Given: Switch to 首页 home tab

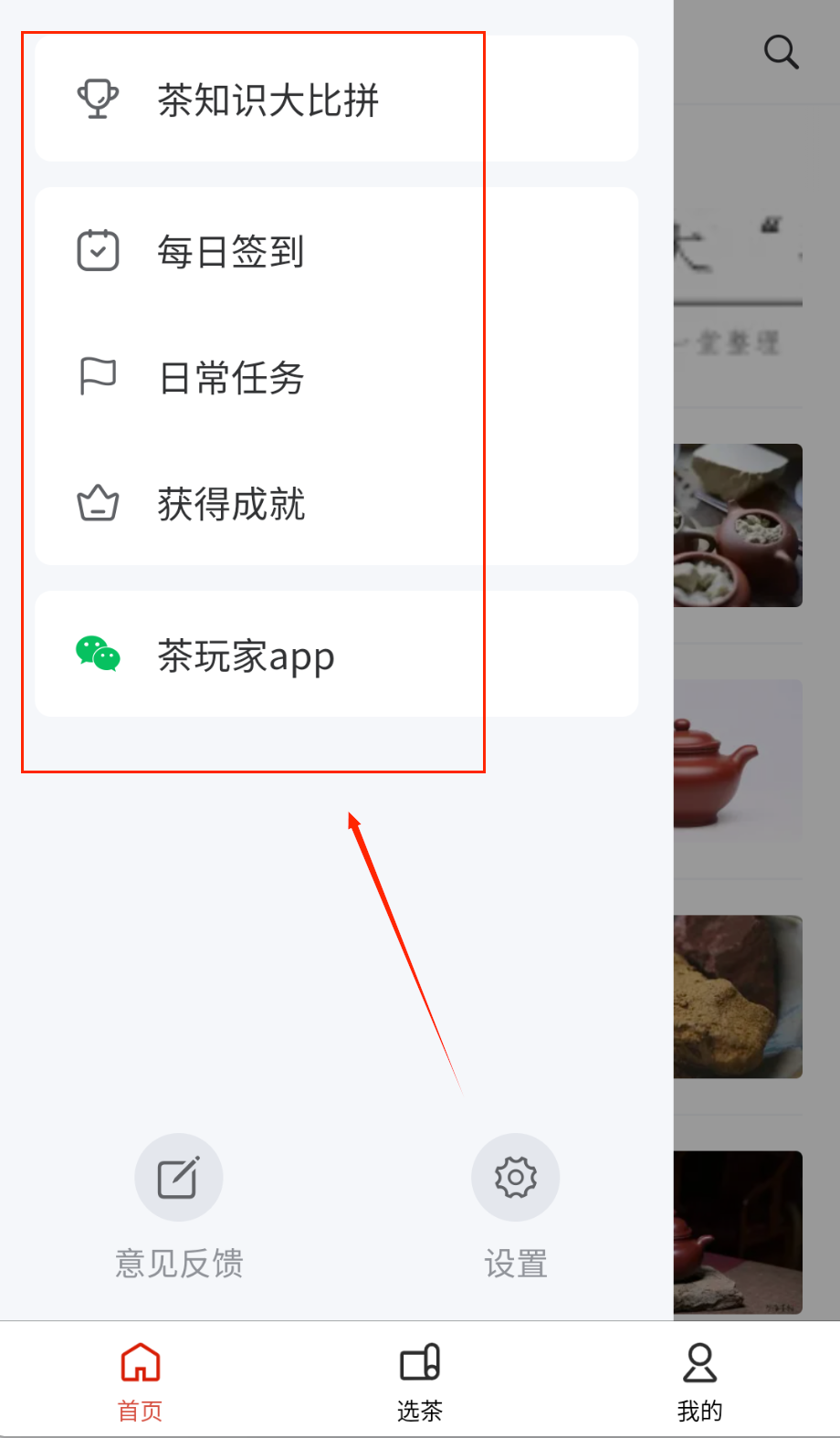Looking at the screenshot, I should pyautogui.click(x=141, y=1380).
